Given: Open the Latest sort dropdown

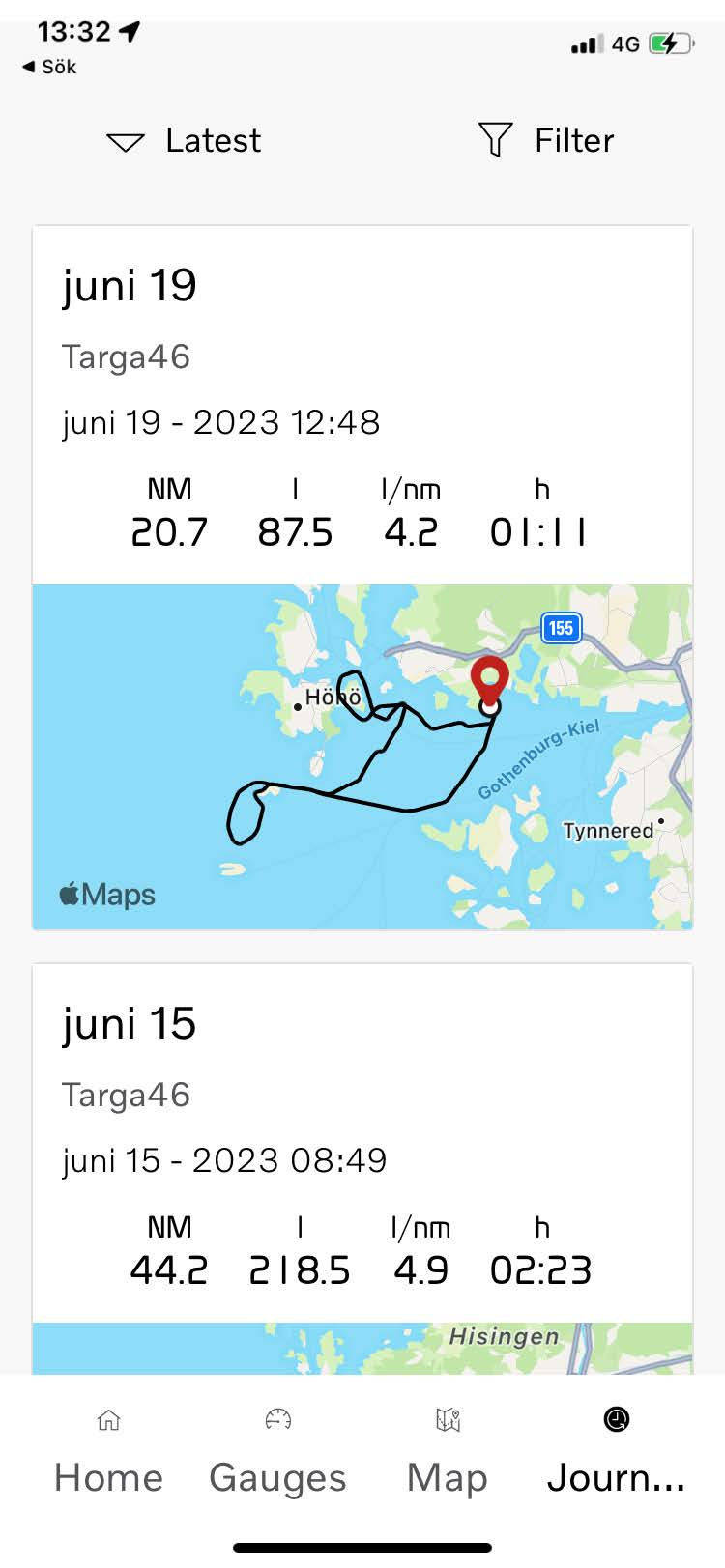Looking at the screenshot, I should point(184,141).
